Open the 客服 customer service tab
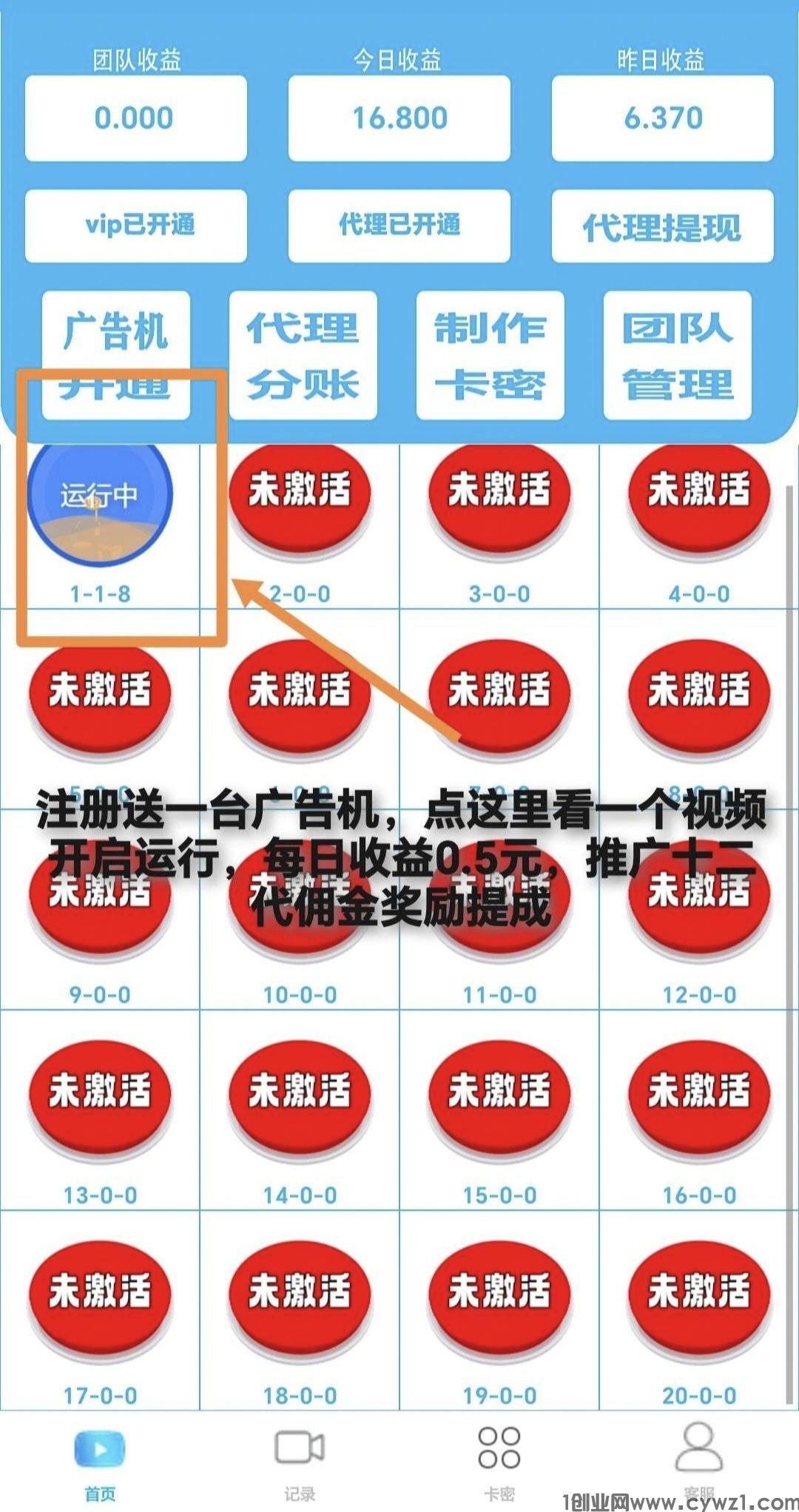The image size is (799, 1512). [x=699, y=1461]
